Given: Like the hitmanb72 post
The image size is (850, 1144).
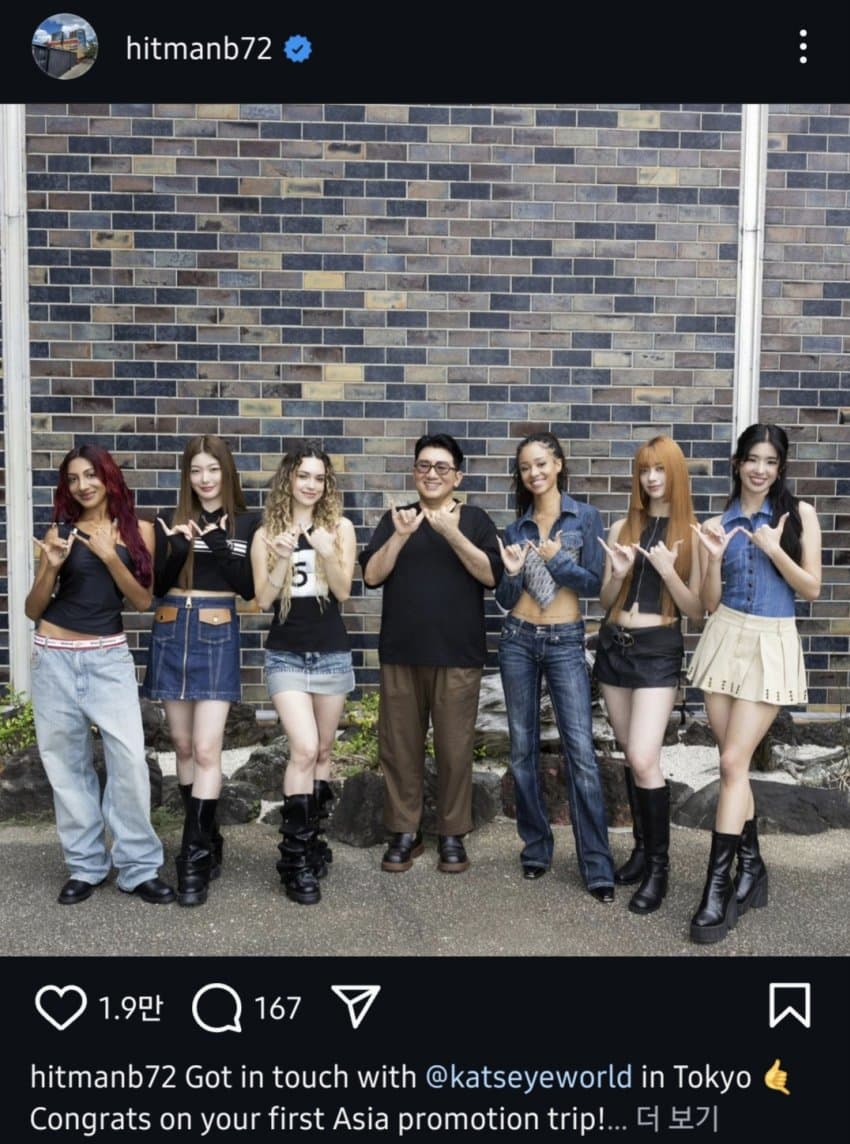Looking at the screenshot, I should (60, 1006).
